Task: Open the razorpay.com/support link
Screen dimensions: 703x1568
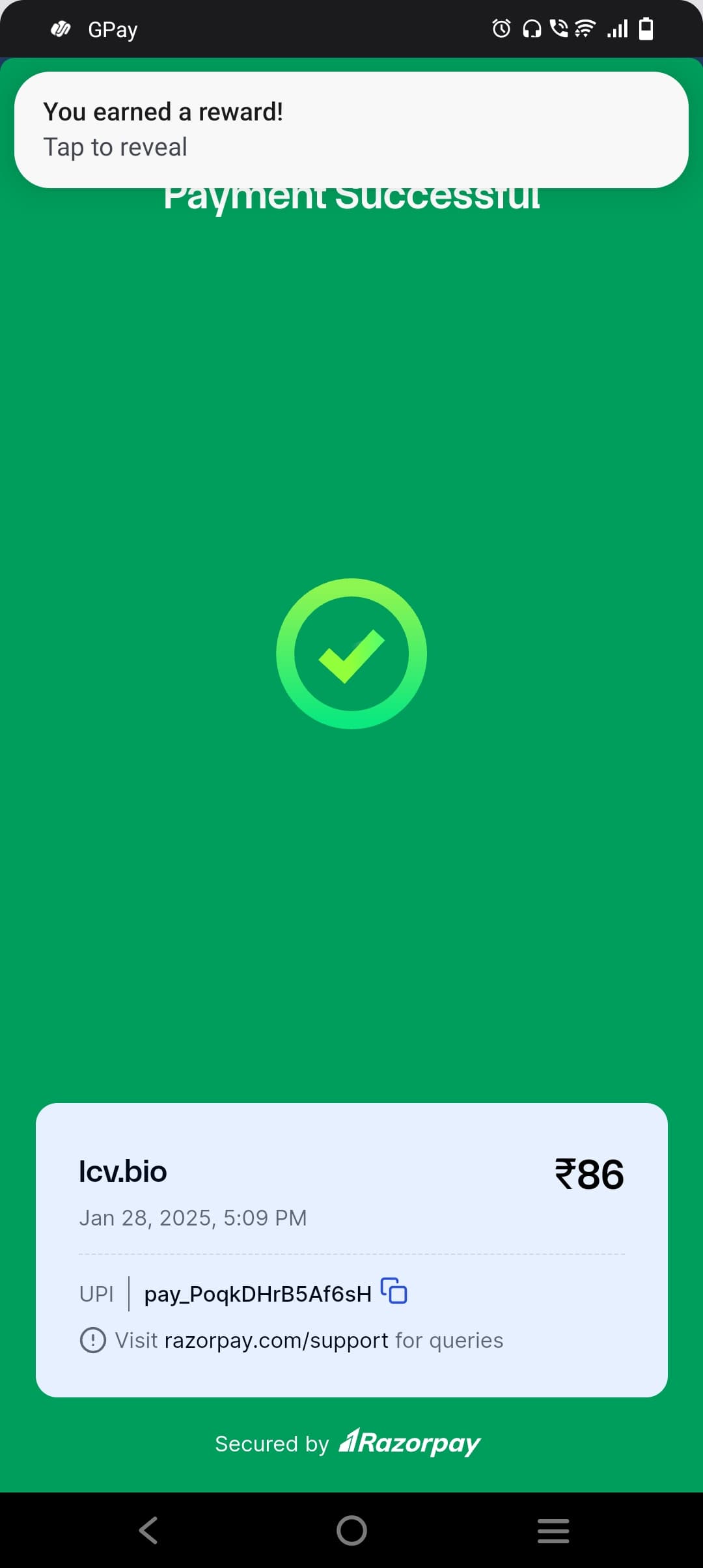Action: pos(276,1340)
